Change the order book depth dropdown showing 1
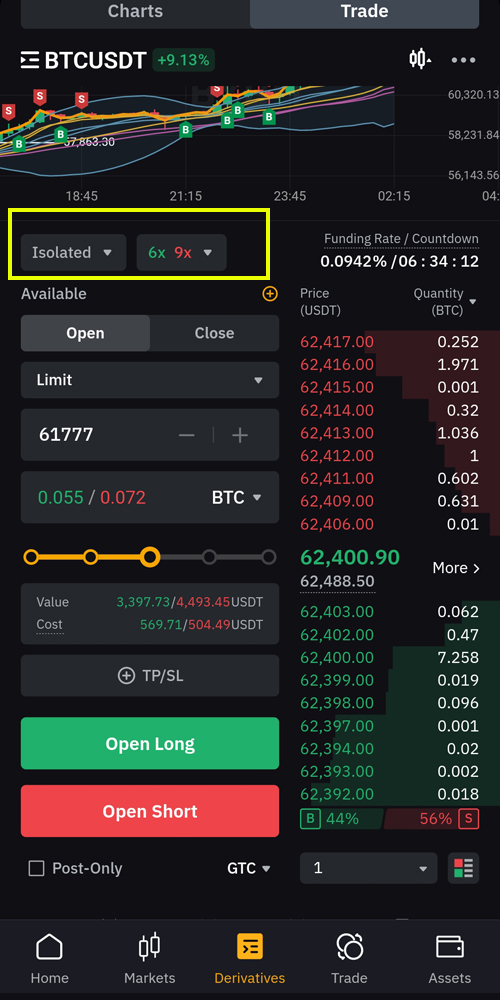This screenshot has width=500, height=1000. (369, 869)
